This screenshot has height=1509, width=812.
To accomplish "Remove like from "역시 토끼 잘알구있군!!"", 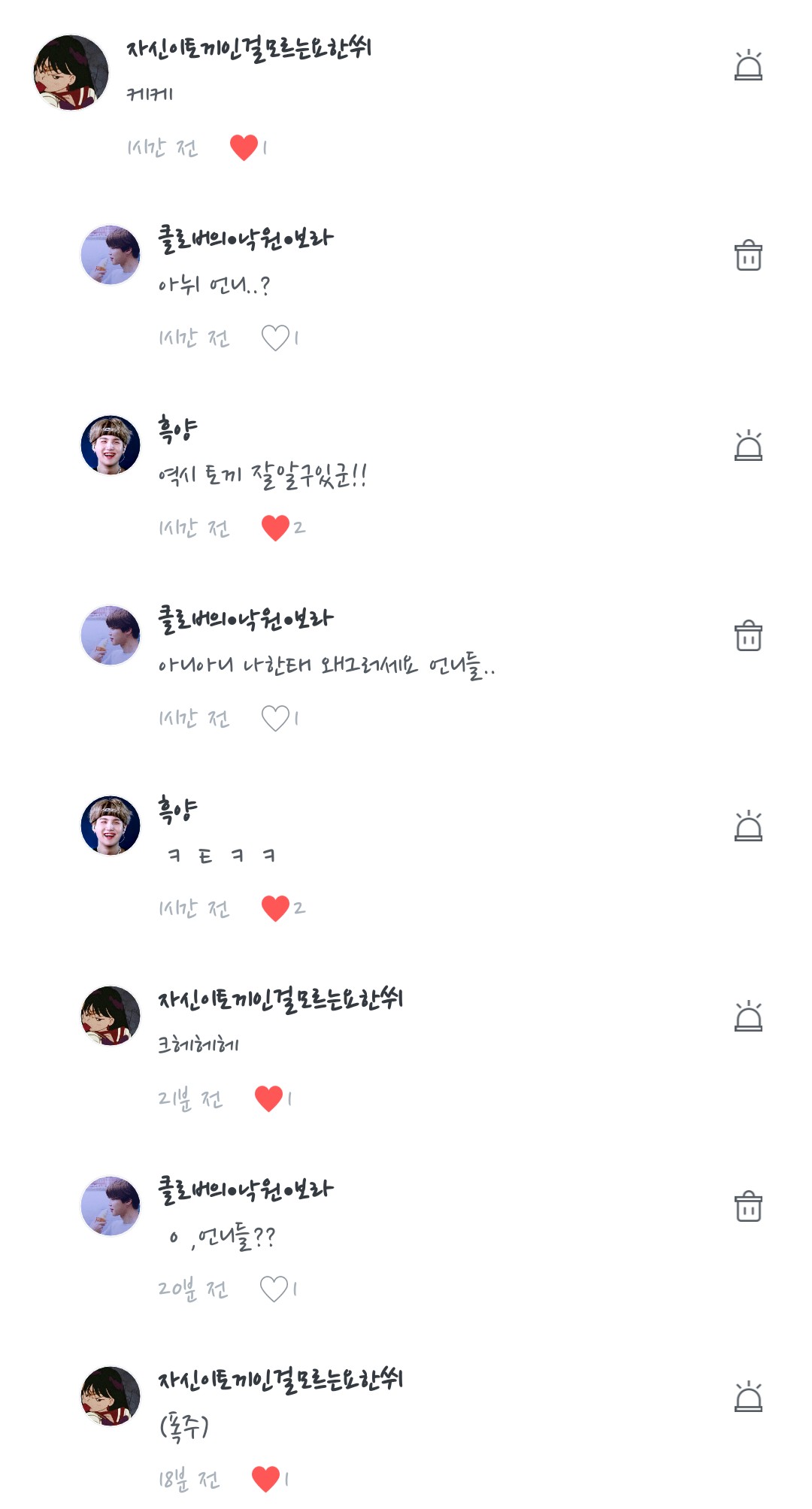I will click(275, 528).
